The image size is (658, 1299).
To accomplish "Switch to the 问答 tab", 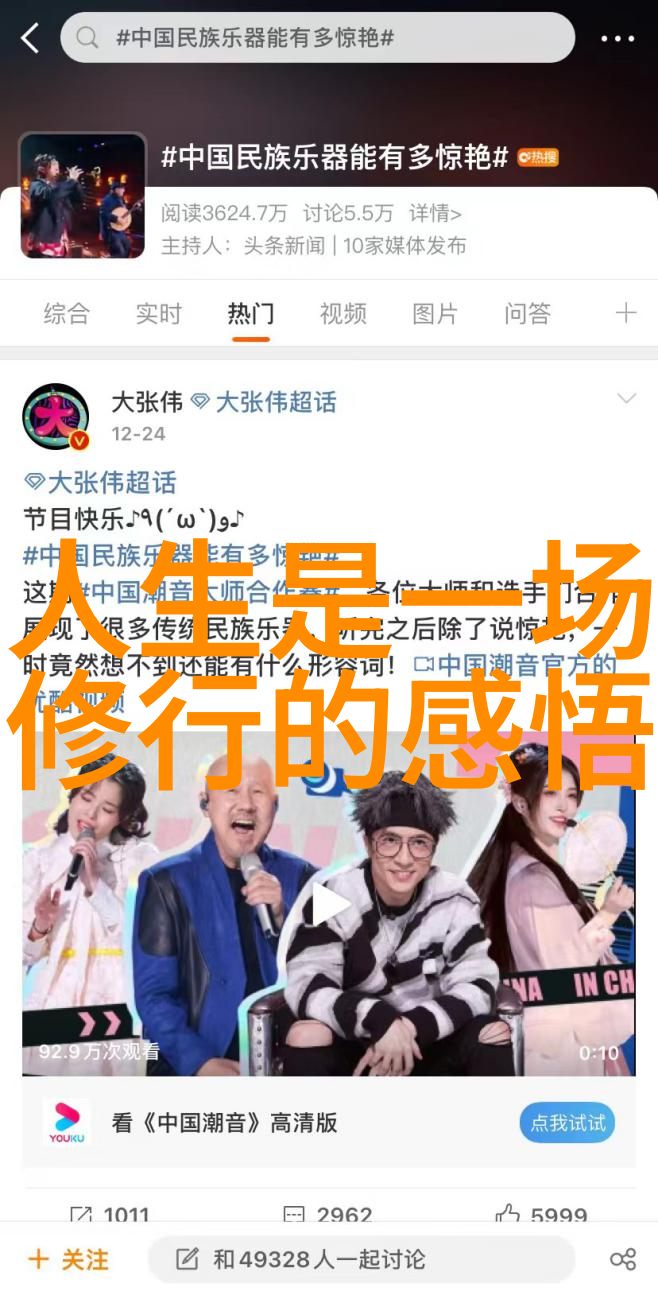I will point(527,314).
